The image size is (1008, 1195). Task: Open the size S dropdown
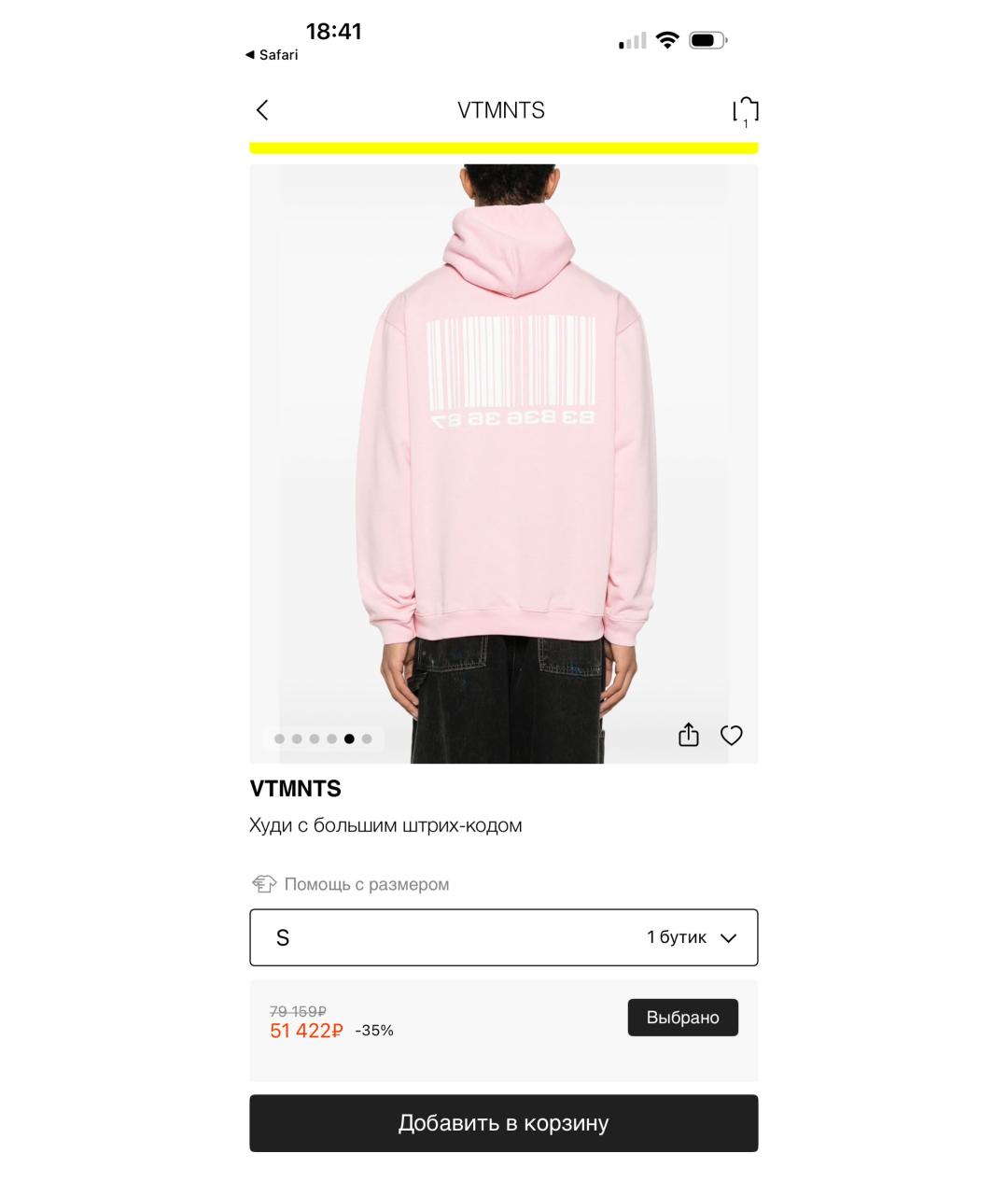tap(503, 937)
